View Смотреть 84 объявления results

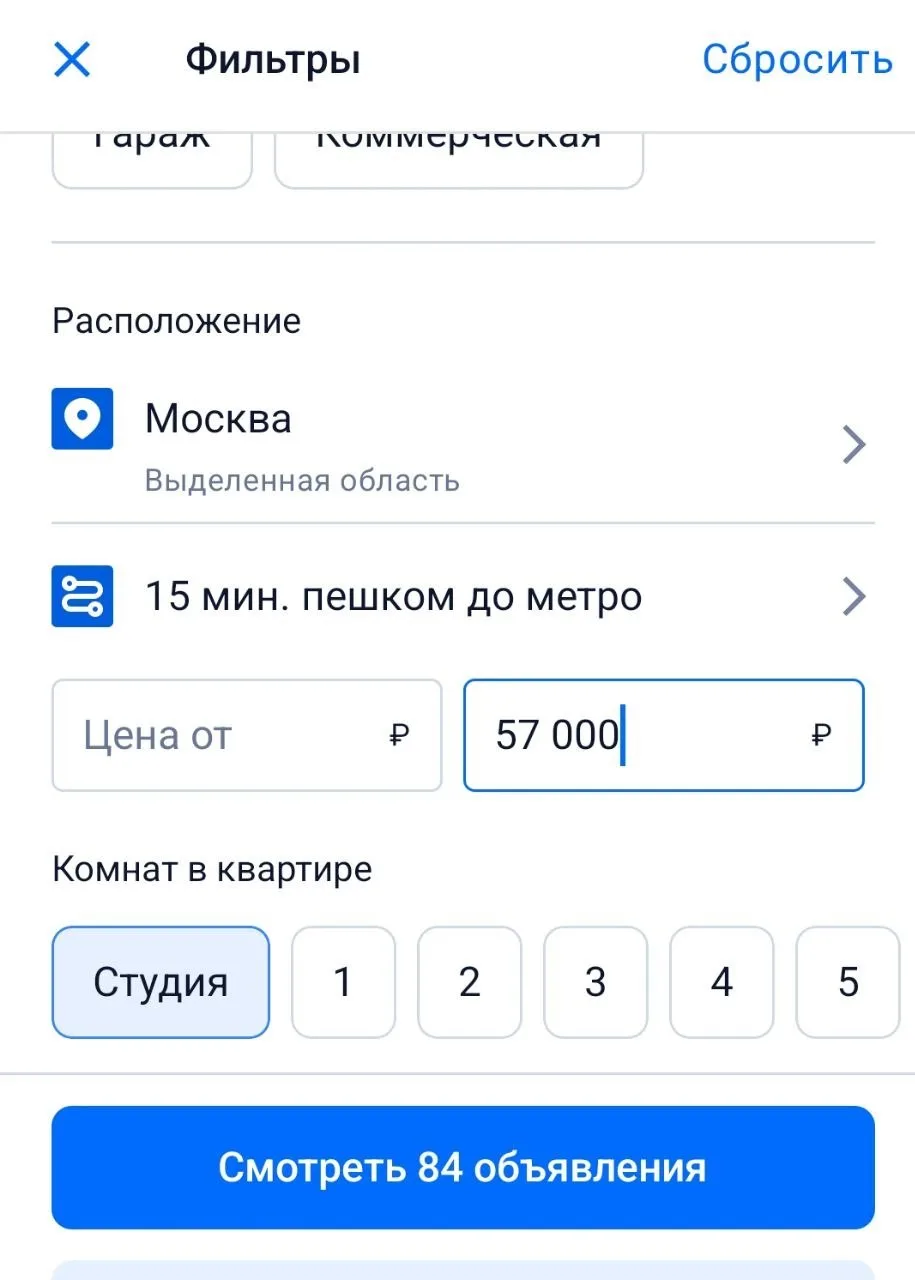[462, 1167]
